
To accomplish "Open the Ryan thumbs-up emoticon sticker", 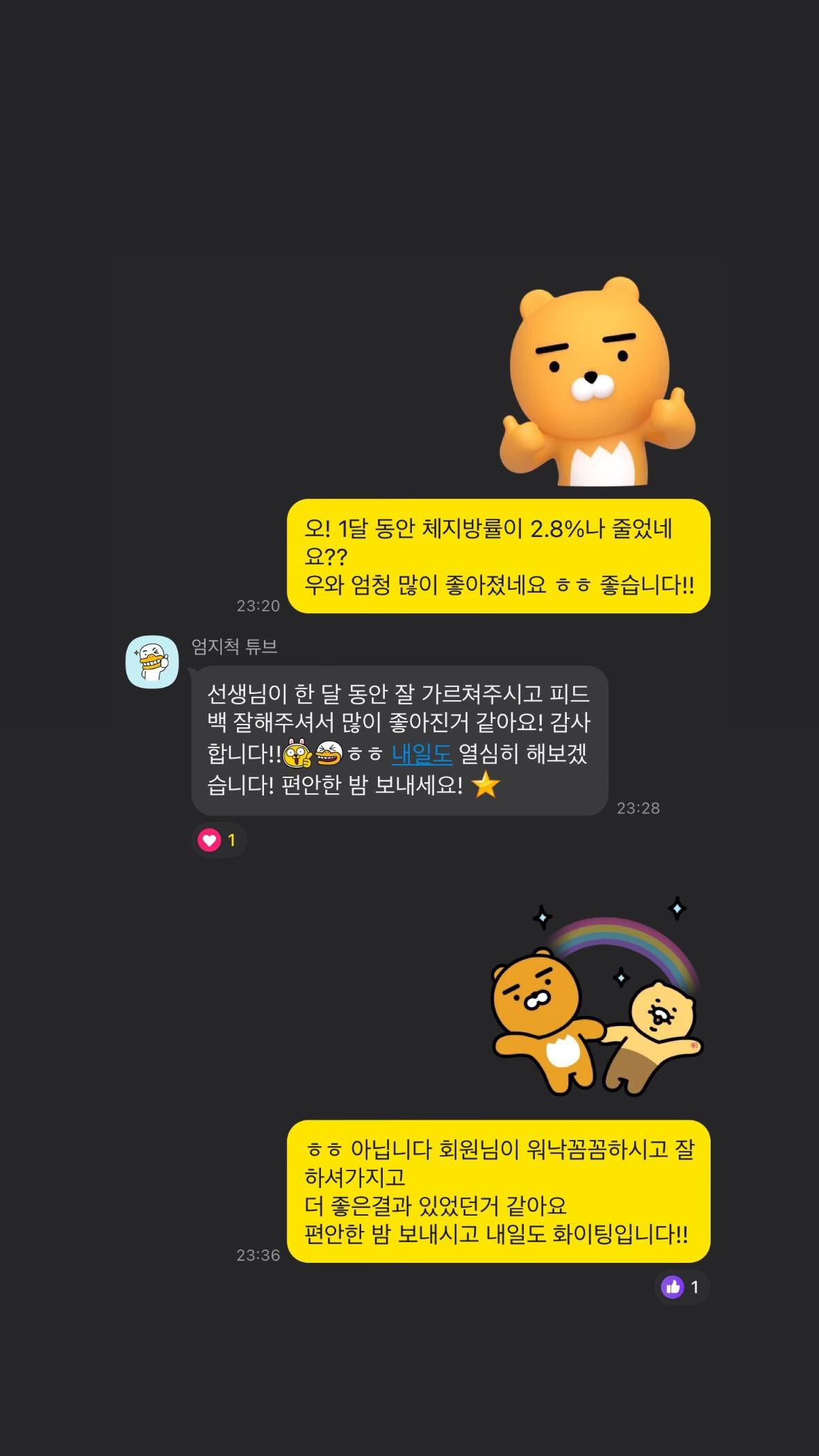I will (599, 381).
